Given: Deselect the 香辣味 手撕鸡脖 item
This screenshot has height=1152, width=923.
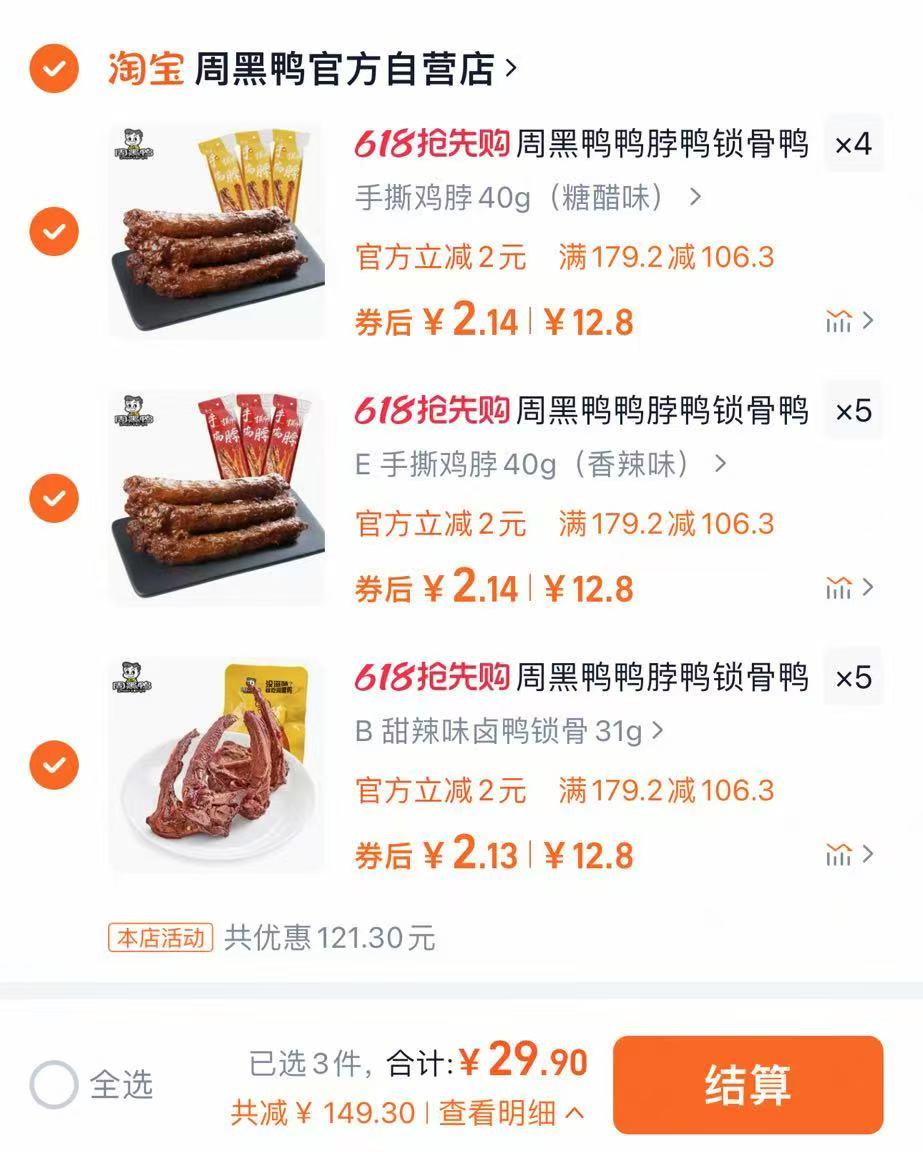Looking at the screenshot, I should coord(53,498).
